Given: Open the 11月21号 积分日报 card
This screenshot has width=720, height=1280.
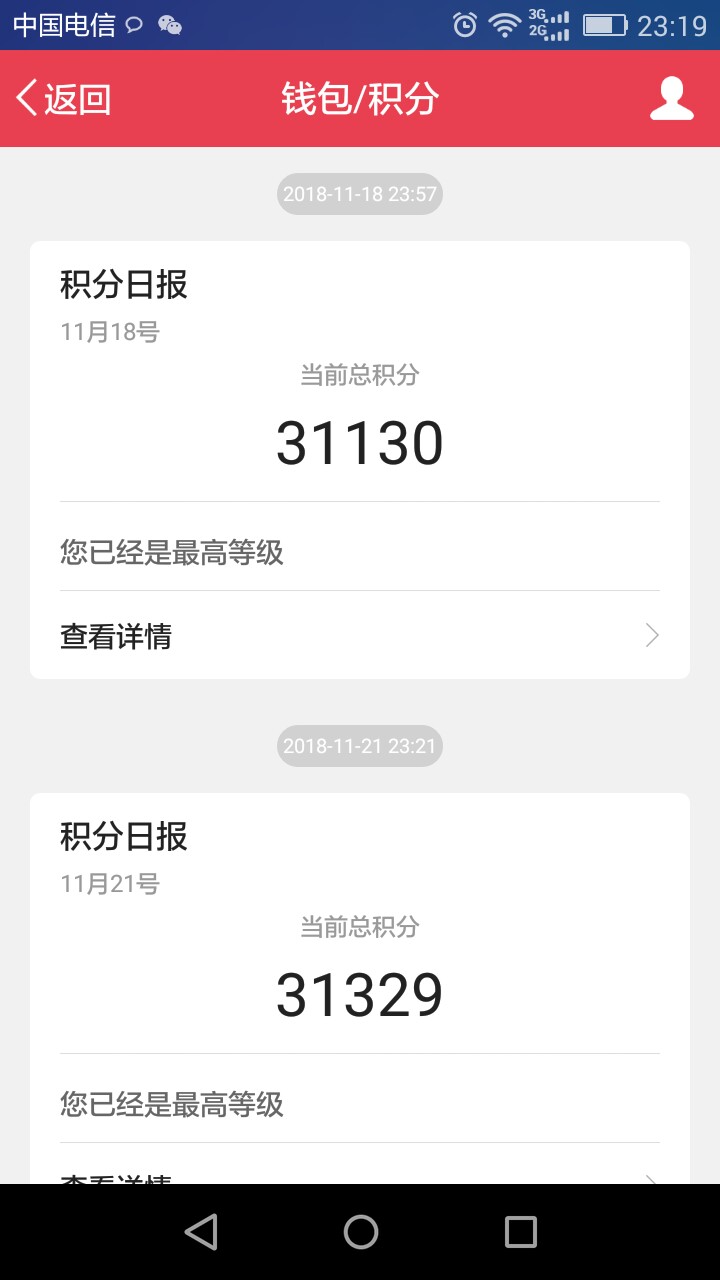Looking at the screenshot, I should (360, 988).
